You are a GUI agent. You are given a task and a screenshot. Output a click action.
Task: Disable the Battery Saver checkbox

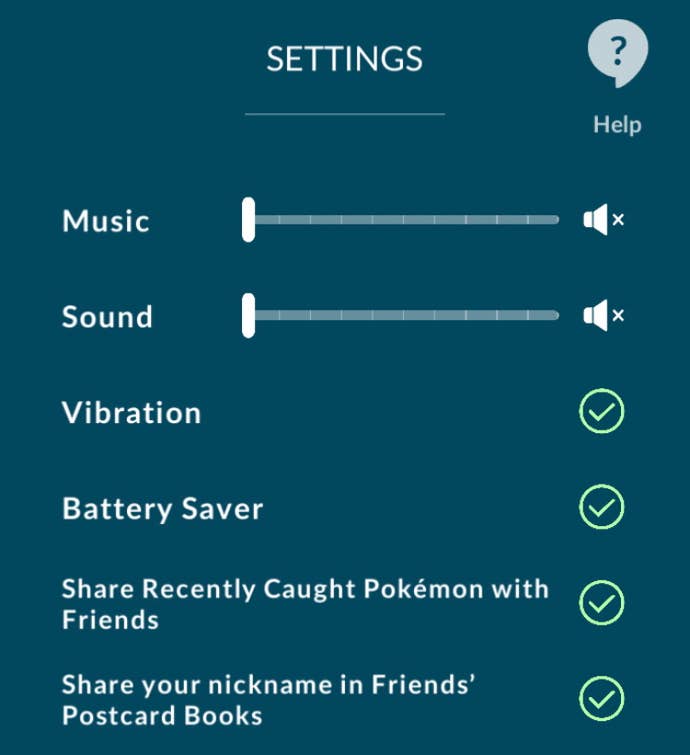602,508
